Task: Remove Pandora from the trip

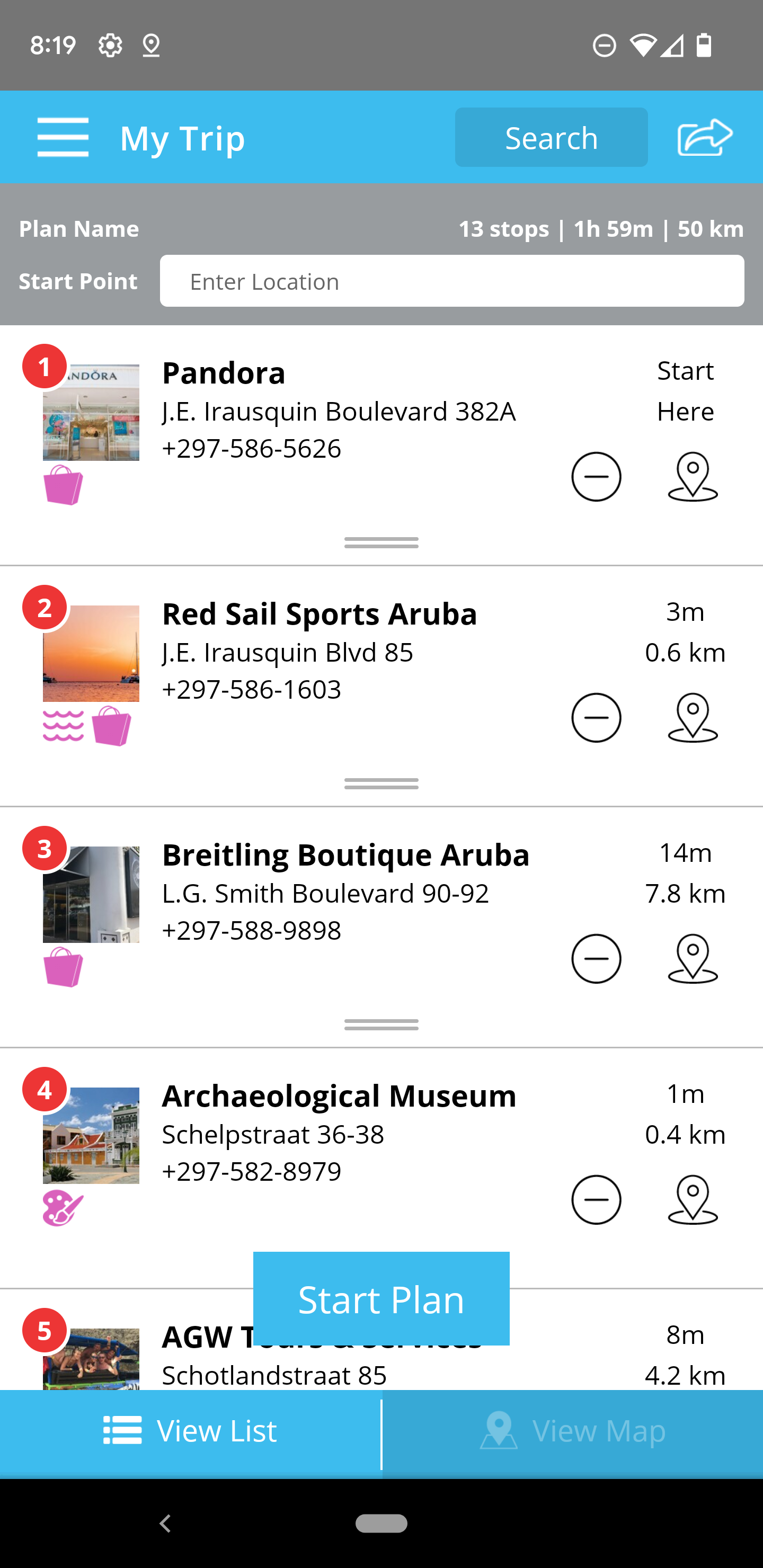Action: point(596,477)
